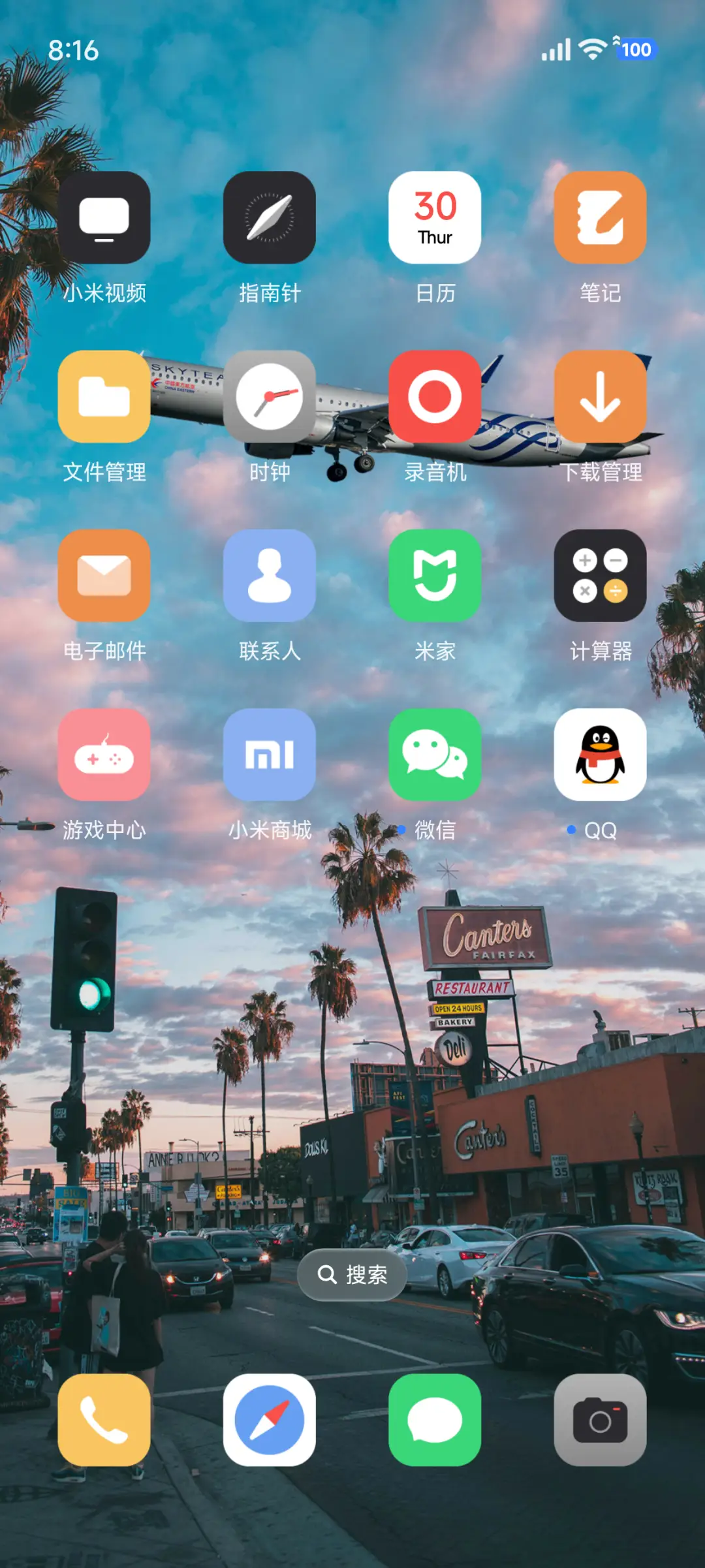Open the 联系人 contacts app

click(270, 576)
